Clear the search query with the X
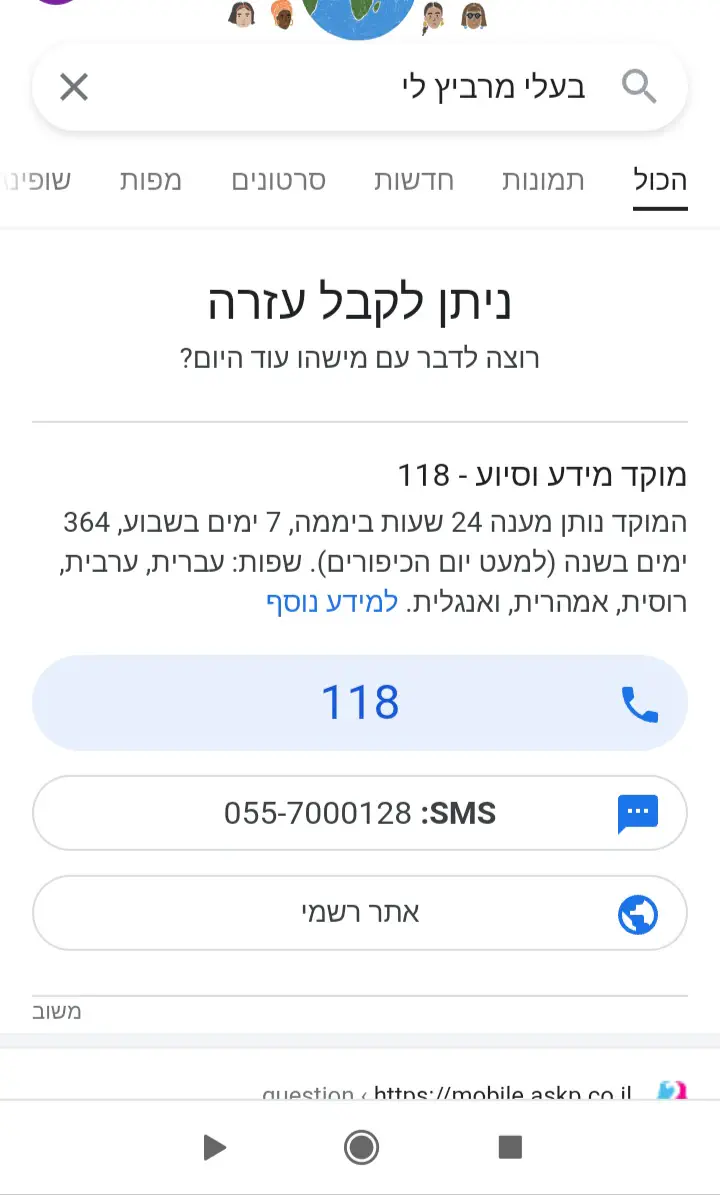Screen dimensions: 720x1195 (x=74, y=88)
